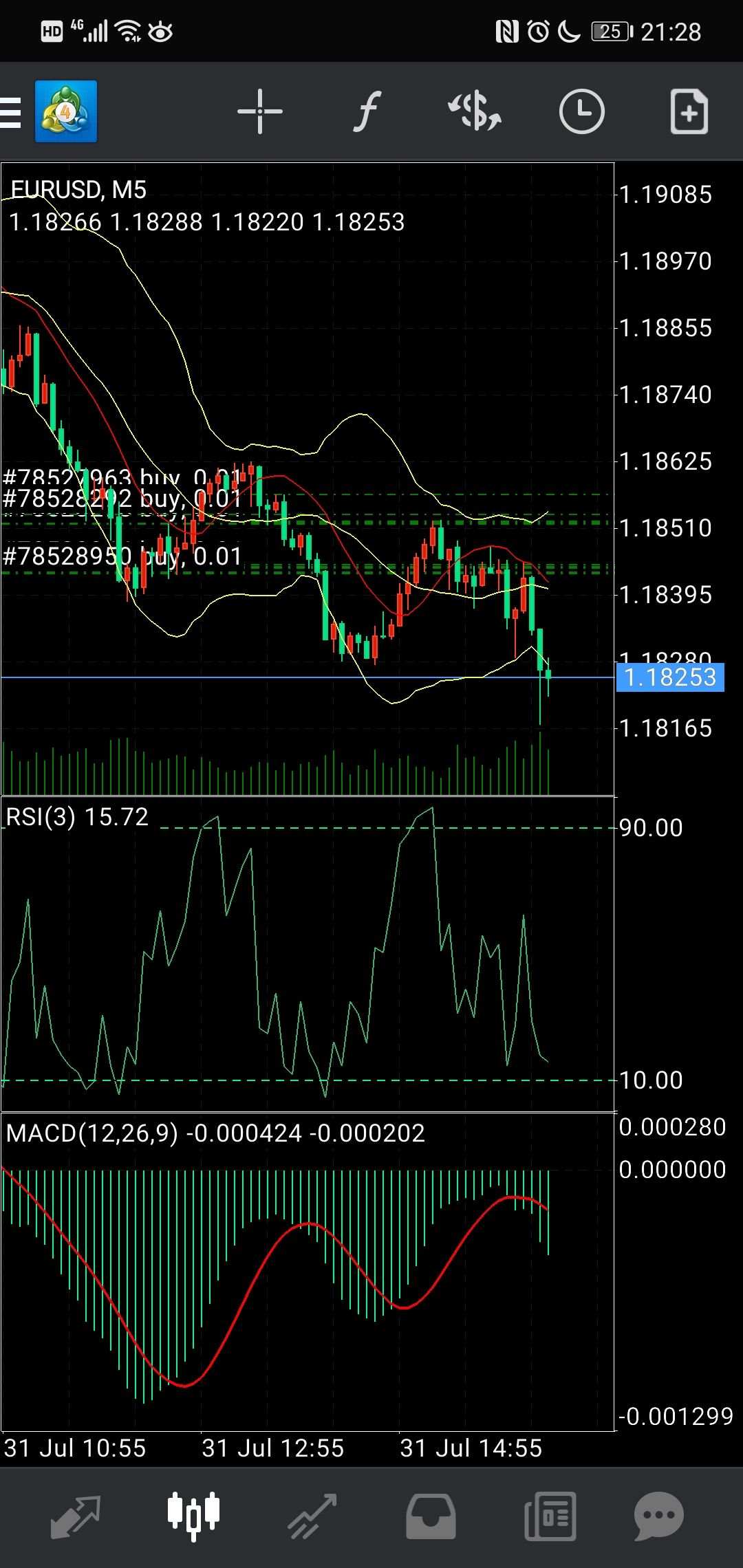Enable the crosshair cursor tool
The image size is (743, 1568).
click(259, 111)
